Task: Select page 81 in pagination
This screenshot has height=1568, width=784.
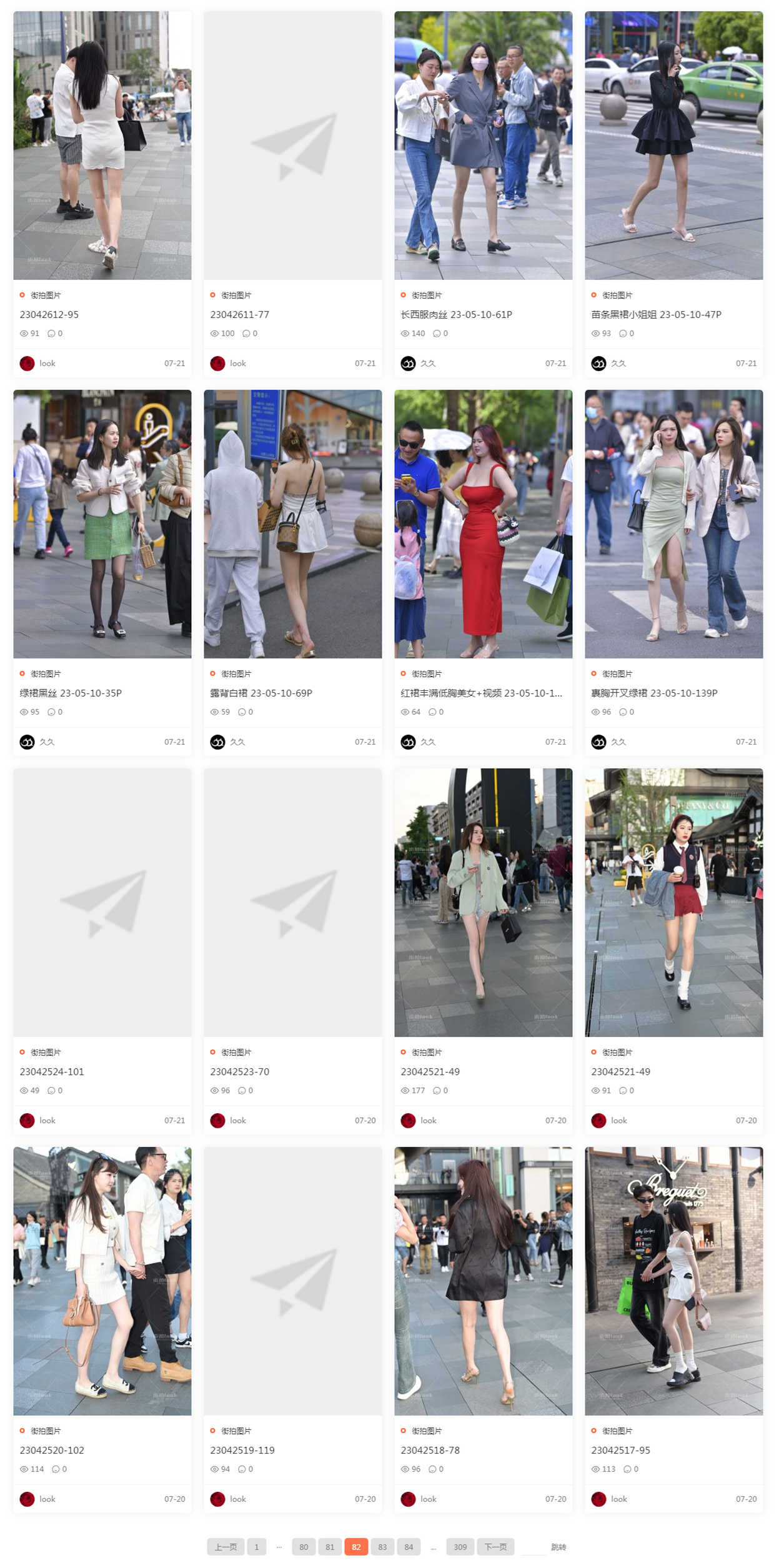Action: coord(330,1547)
